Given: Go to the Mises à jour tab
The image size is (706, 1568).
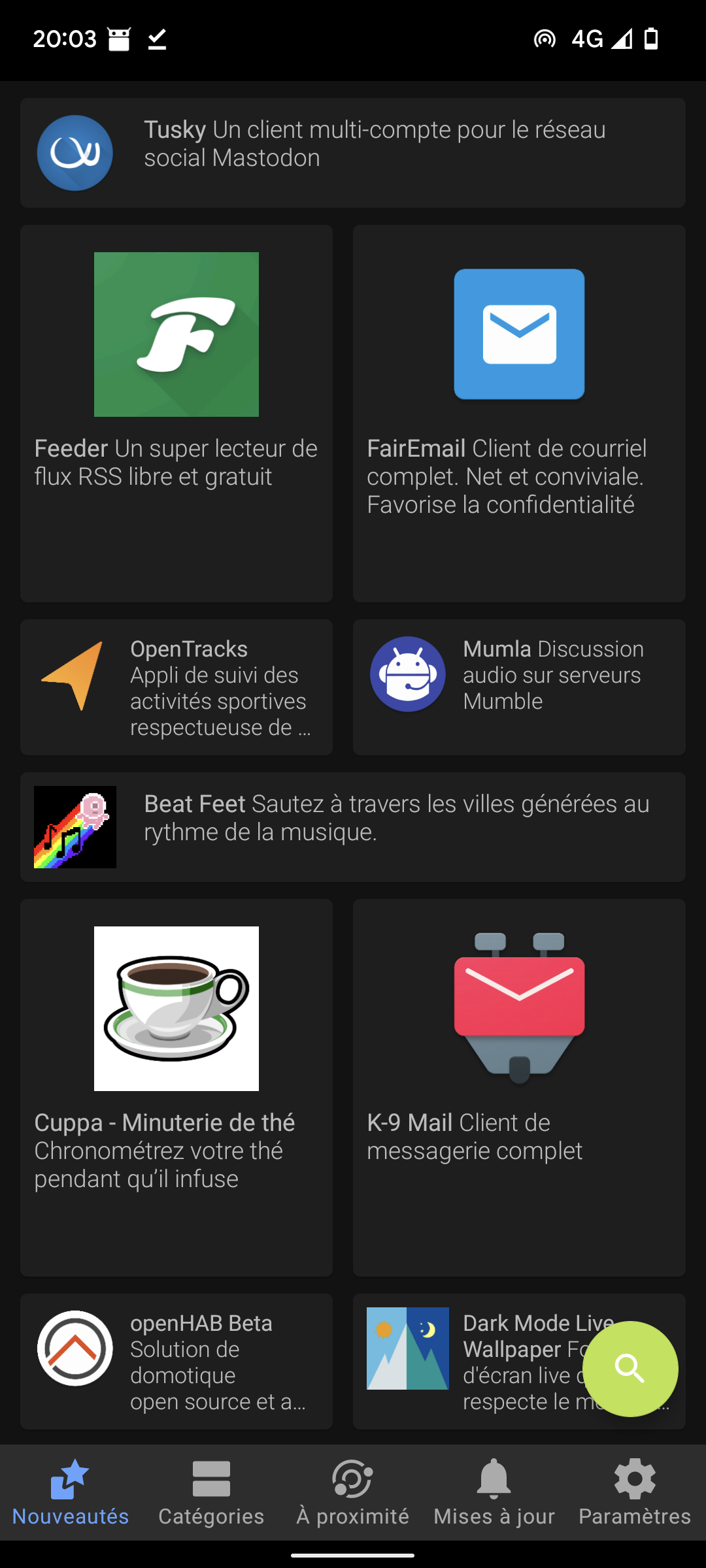Looking at the screenshot, I should (x=494, y=1493).
